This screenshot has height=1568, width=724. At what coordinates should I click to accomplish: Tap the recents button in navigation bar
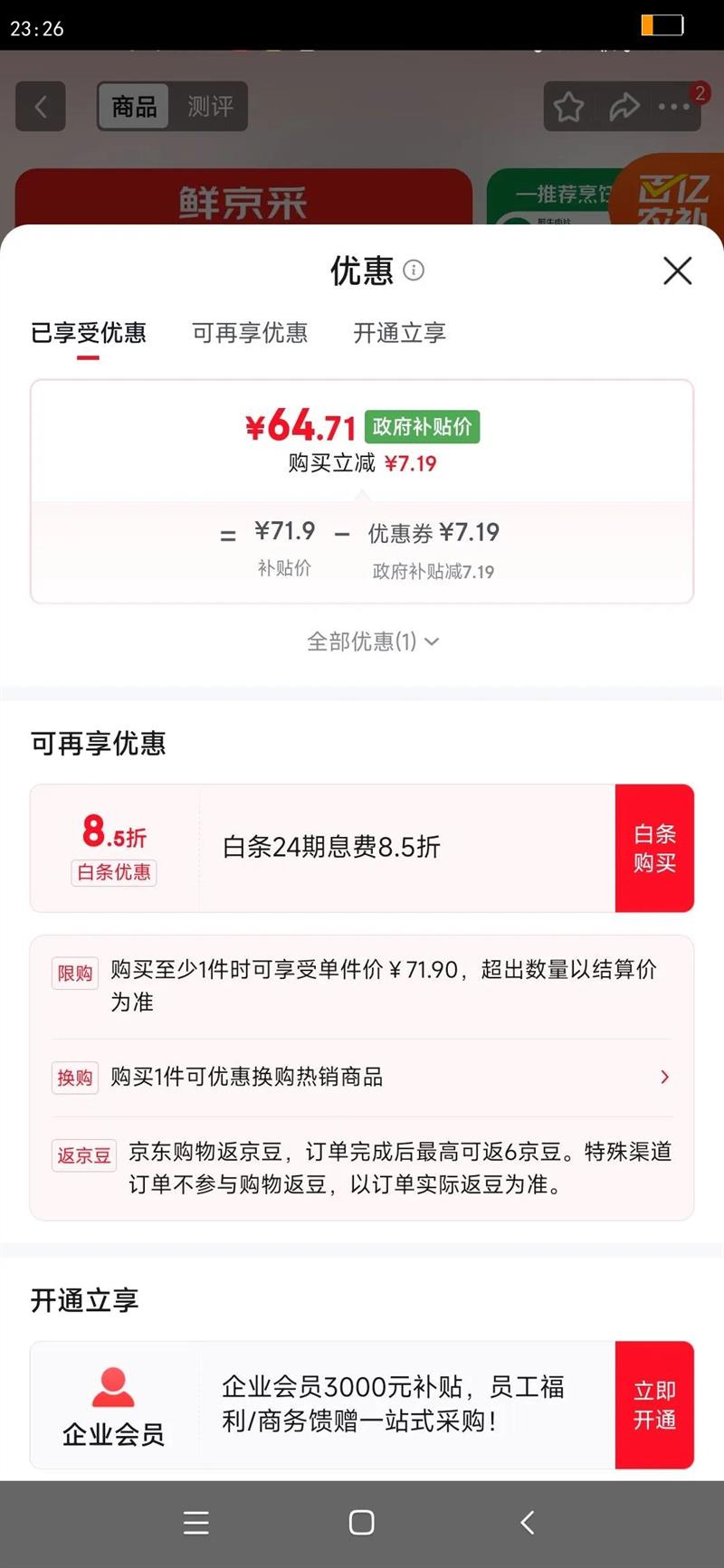[x=196, y=1523]
